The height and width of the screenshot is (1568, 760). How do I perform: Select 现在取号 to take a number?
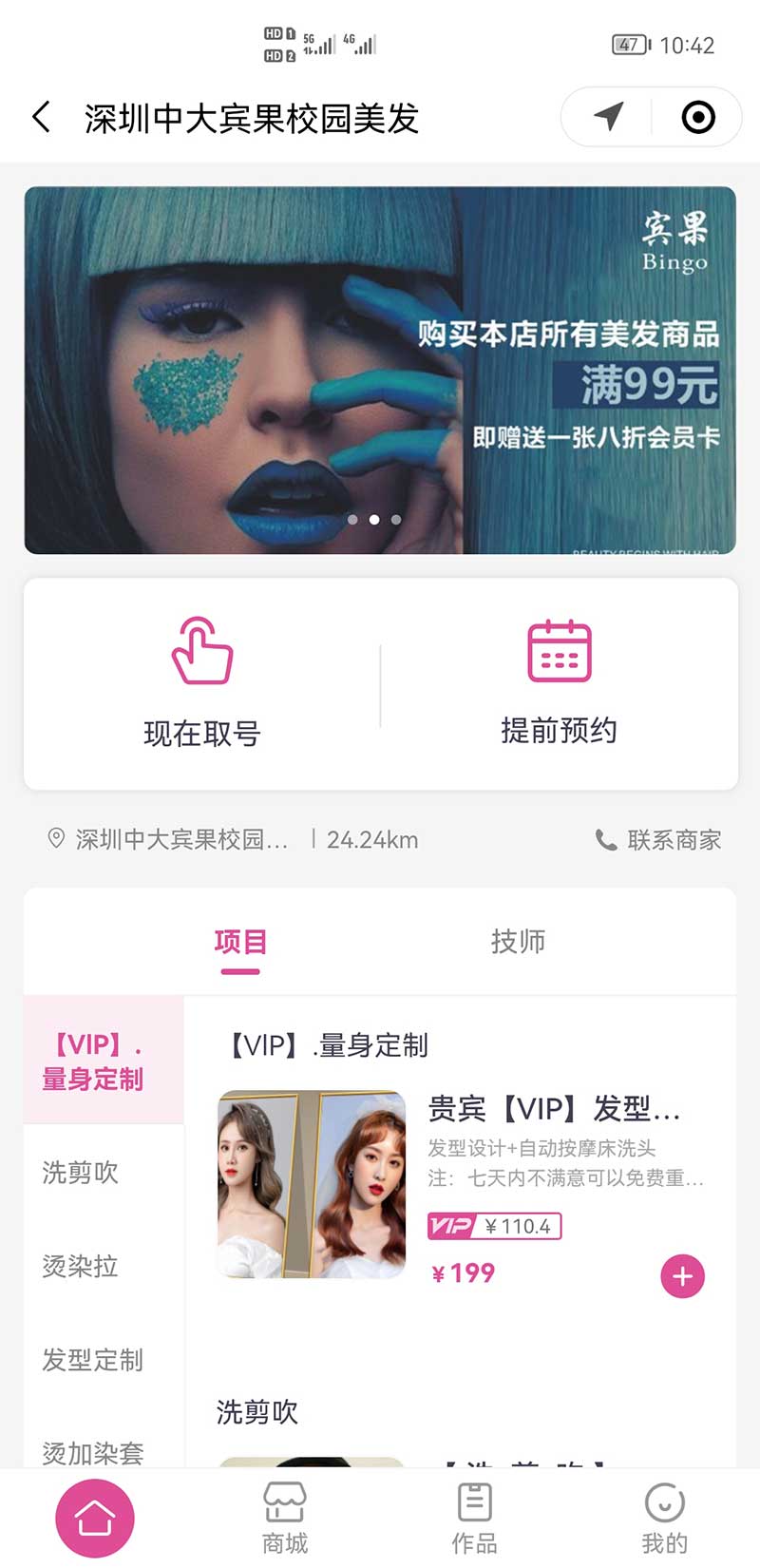click(201, 682)
